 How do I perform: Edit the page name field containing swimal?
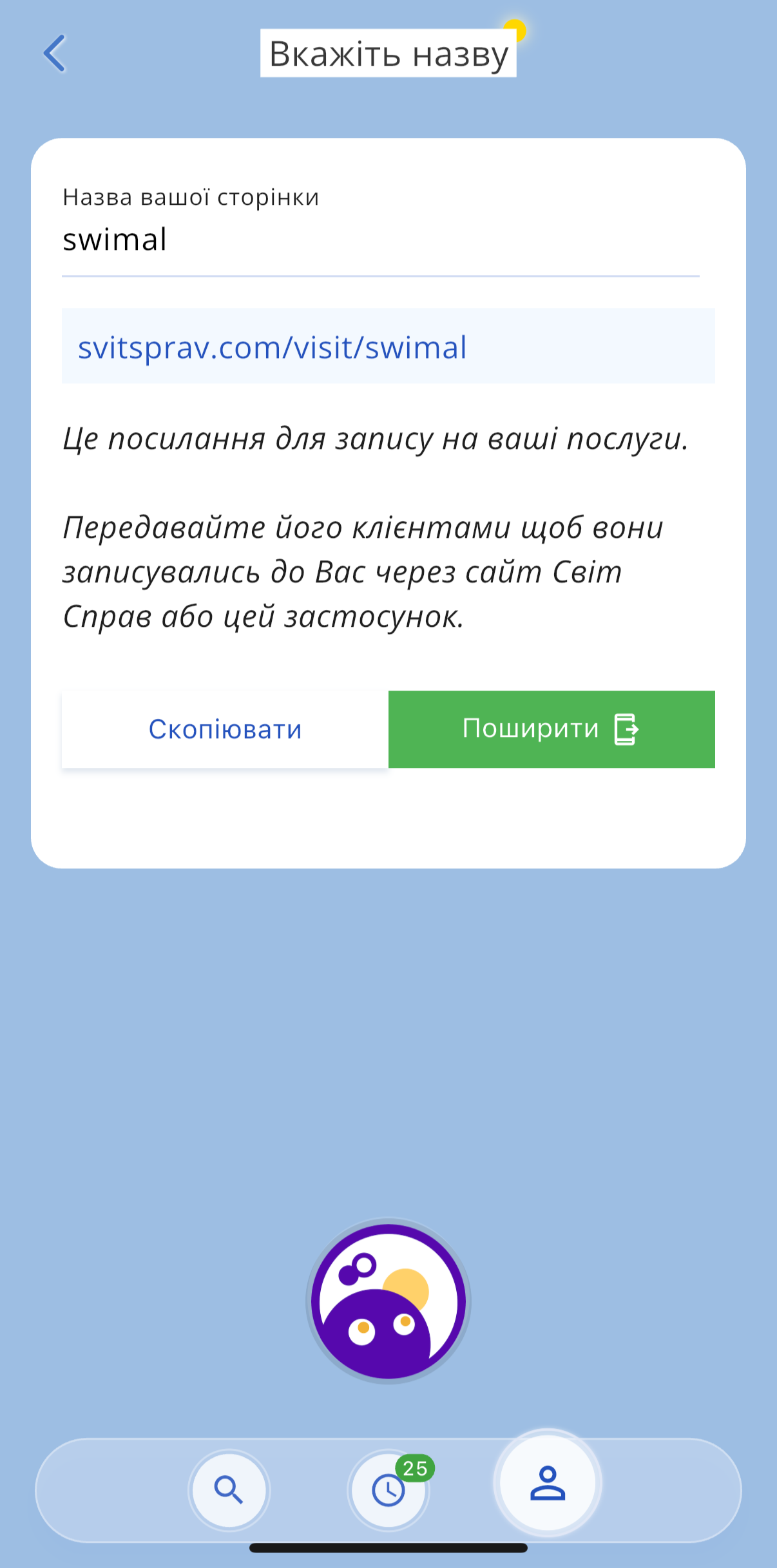(x=380, y=240)
